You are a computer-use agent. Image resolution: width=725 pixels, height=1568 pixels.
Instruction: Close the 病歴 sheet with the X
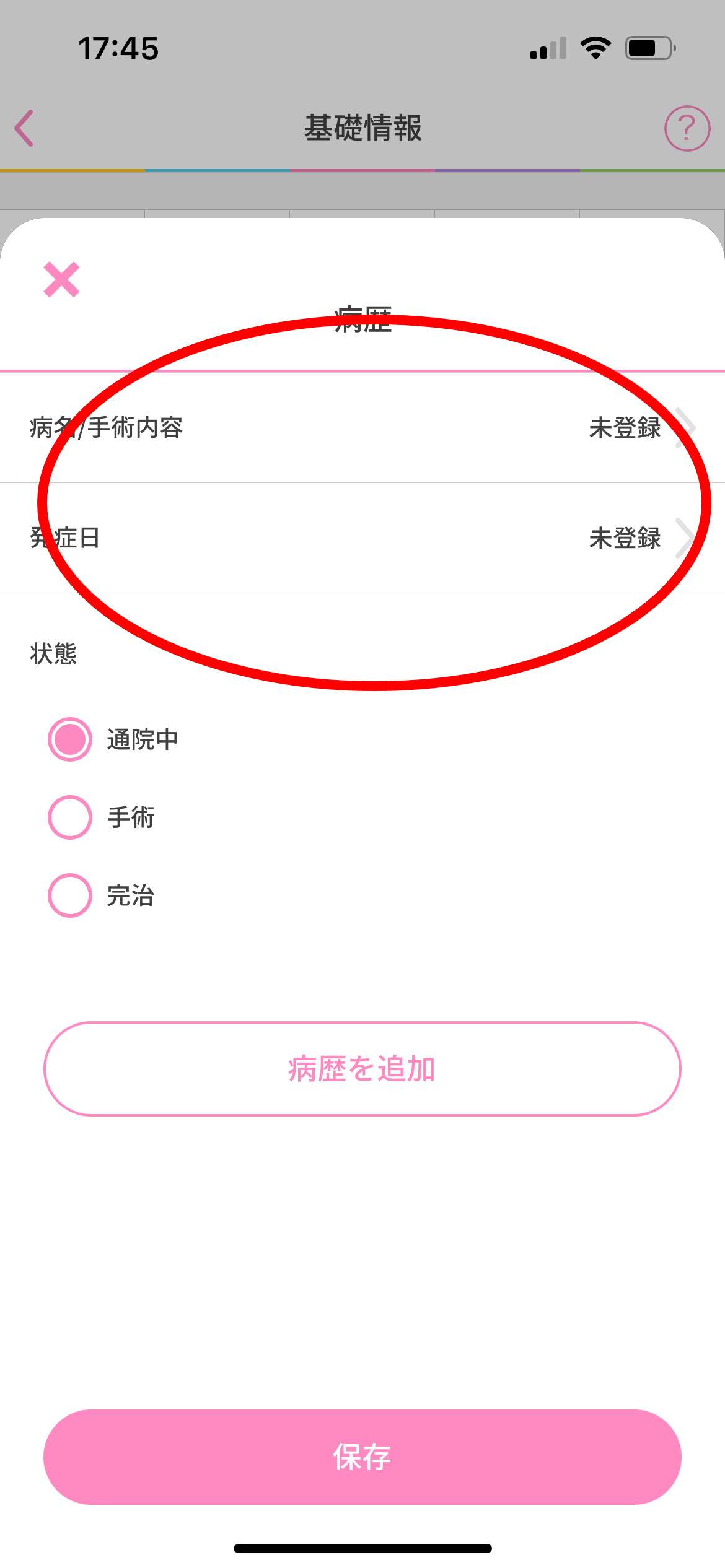tap(61, 279)
